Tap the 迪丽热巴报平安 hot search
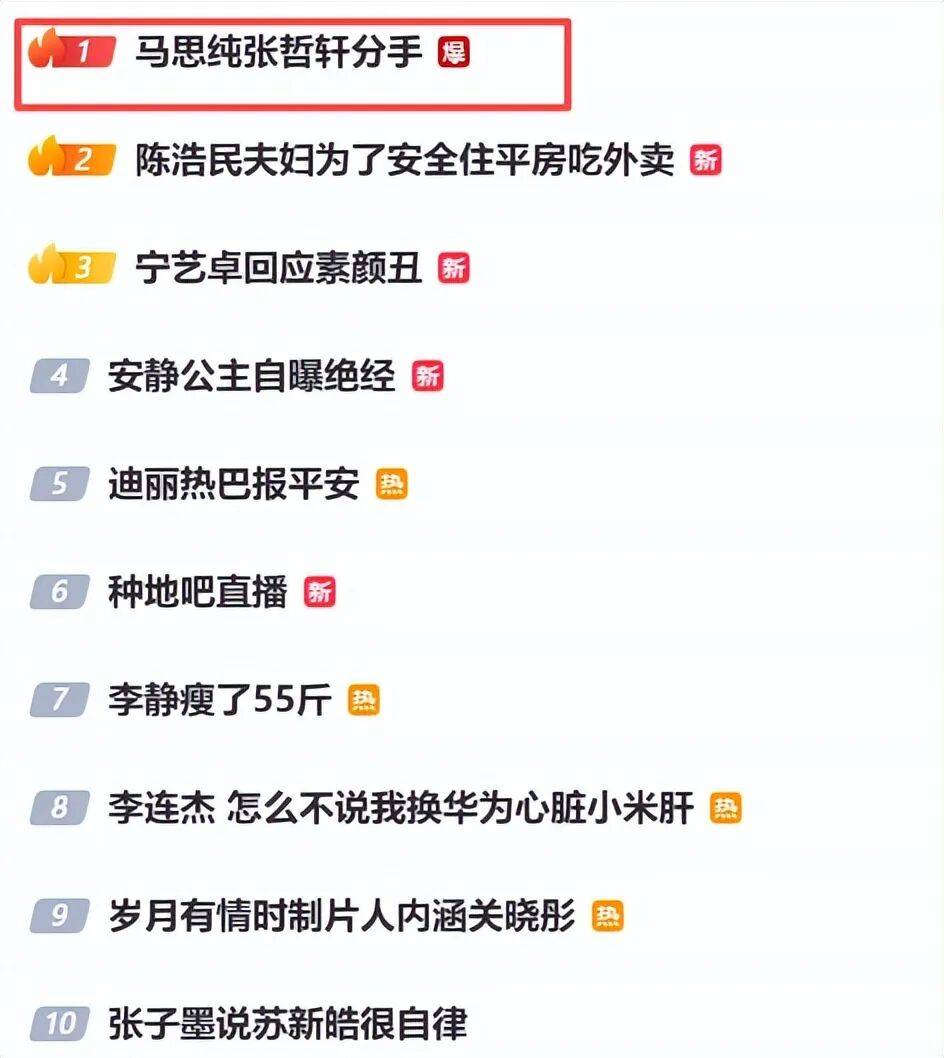The image size is (944, 1058). point(233,484)
